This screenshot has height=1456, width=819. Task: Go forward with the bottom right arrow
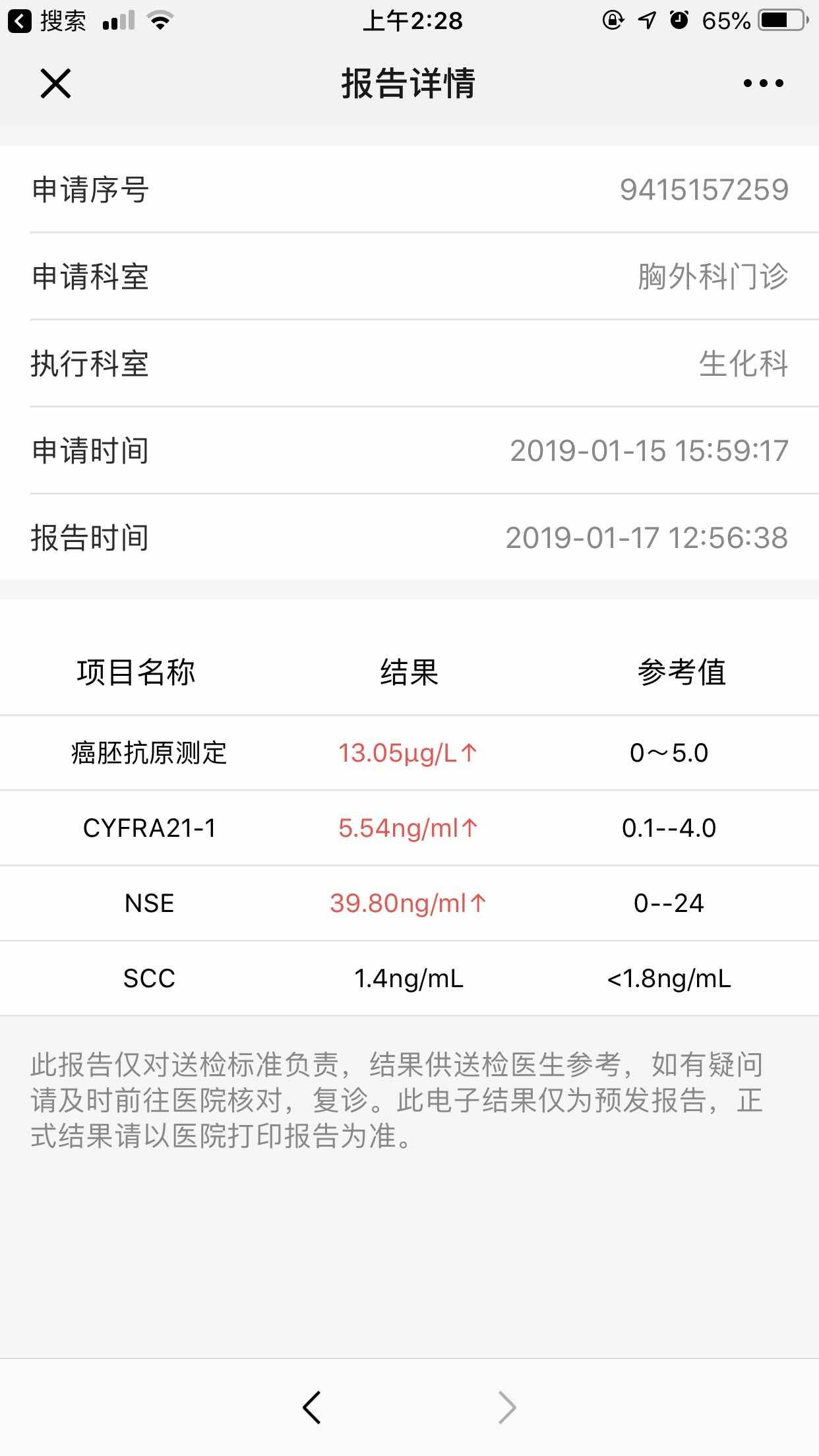pyautogui.click(x=506, y=1407)
